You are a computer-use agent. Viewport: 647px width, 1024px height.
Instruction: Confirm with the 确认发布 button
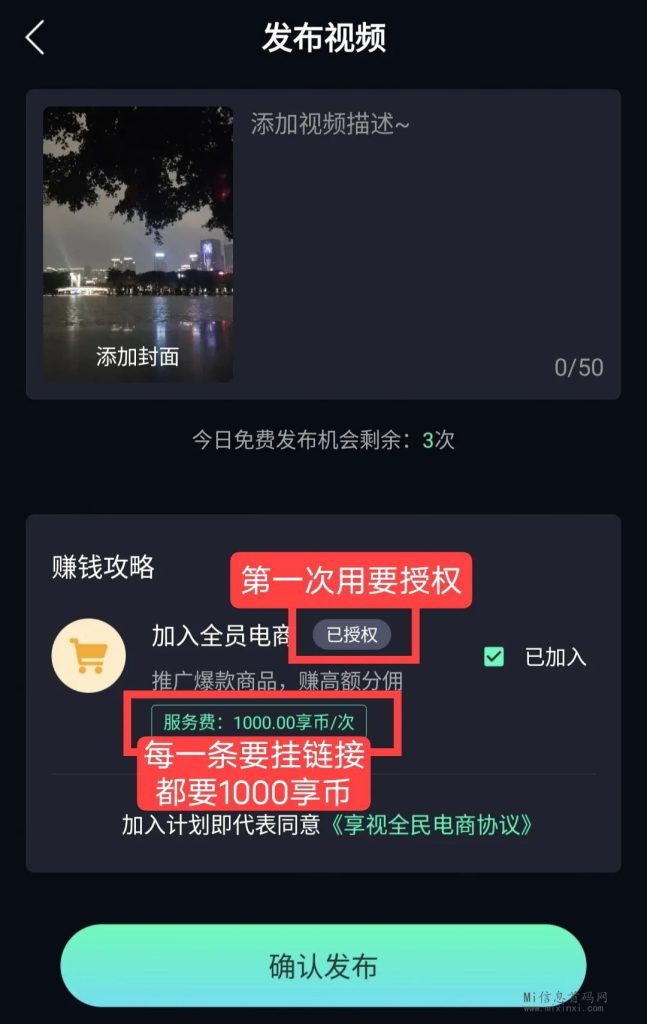coord(323,966)
